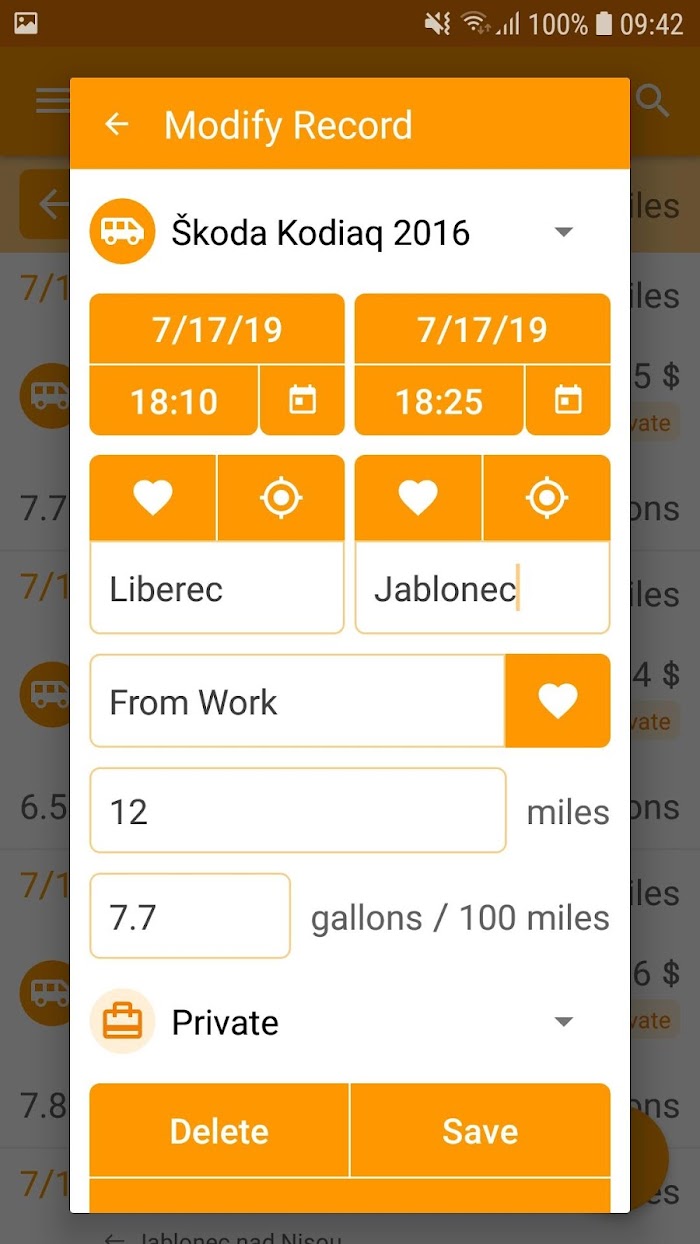The width and height of the screenshot is (700, 1244).
Task: Edit the Liberec origin field
Action: tap(217, 588)
